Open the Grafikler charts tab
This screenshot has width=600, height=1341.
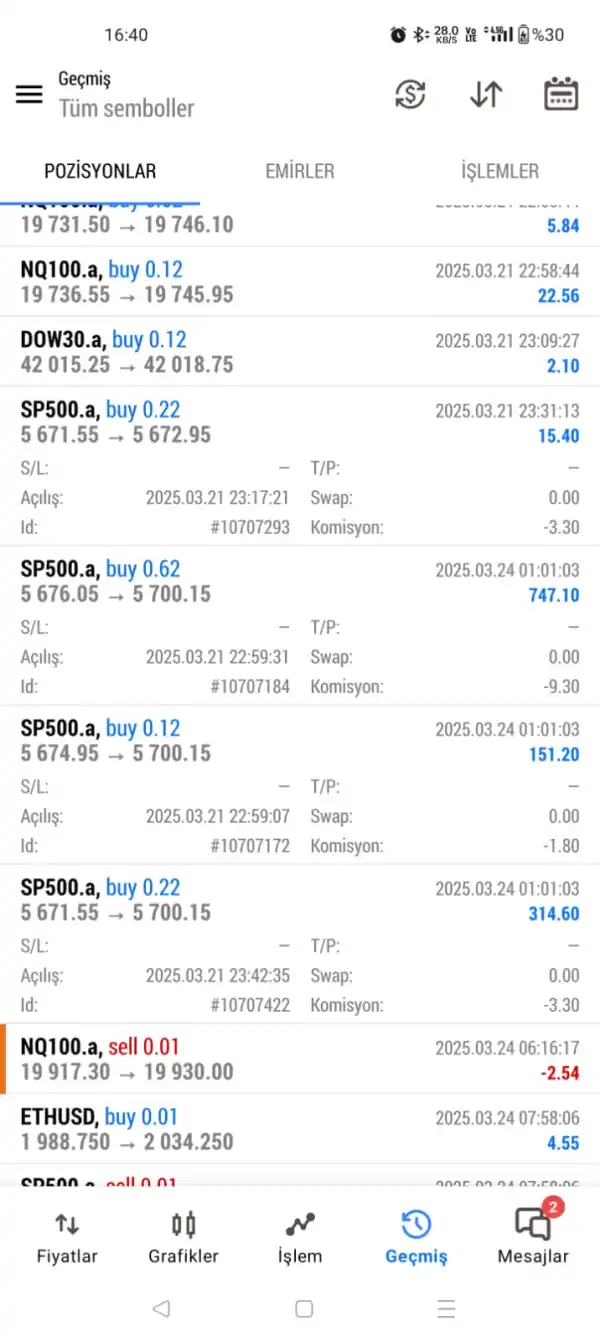click(x=183, y=1237)
